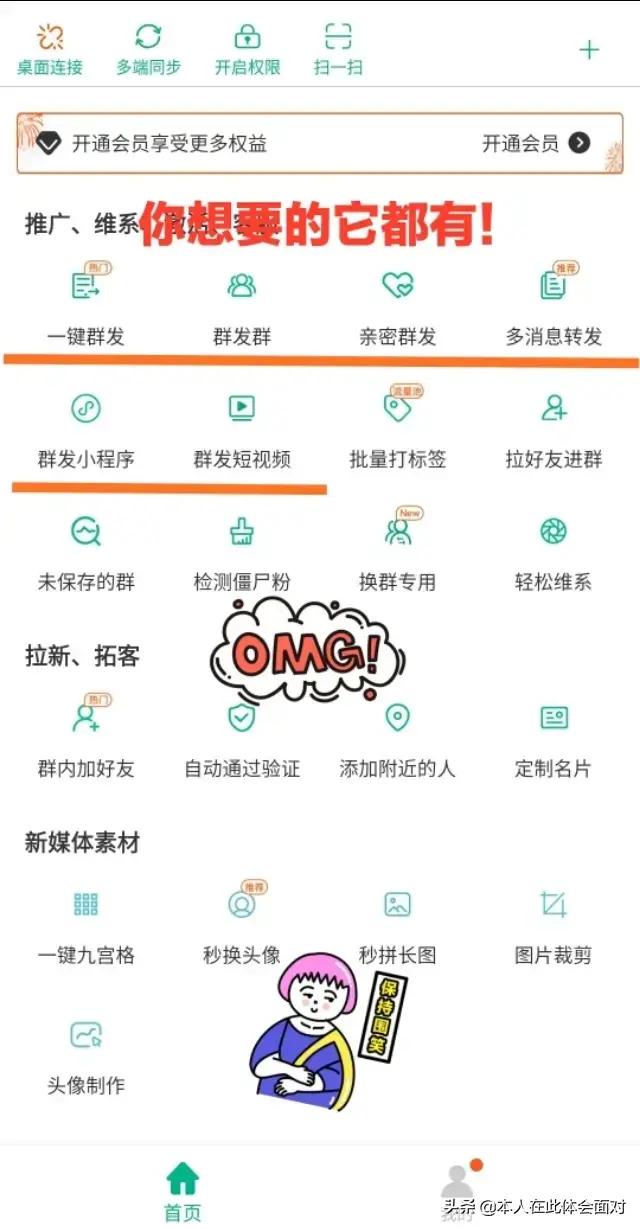Tap the 开通会员 membership button
The image size is (640, 1229).
tap(536, 143)
